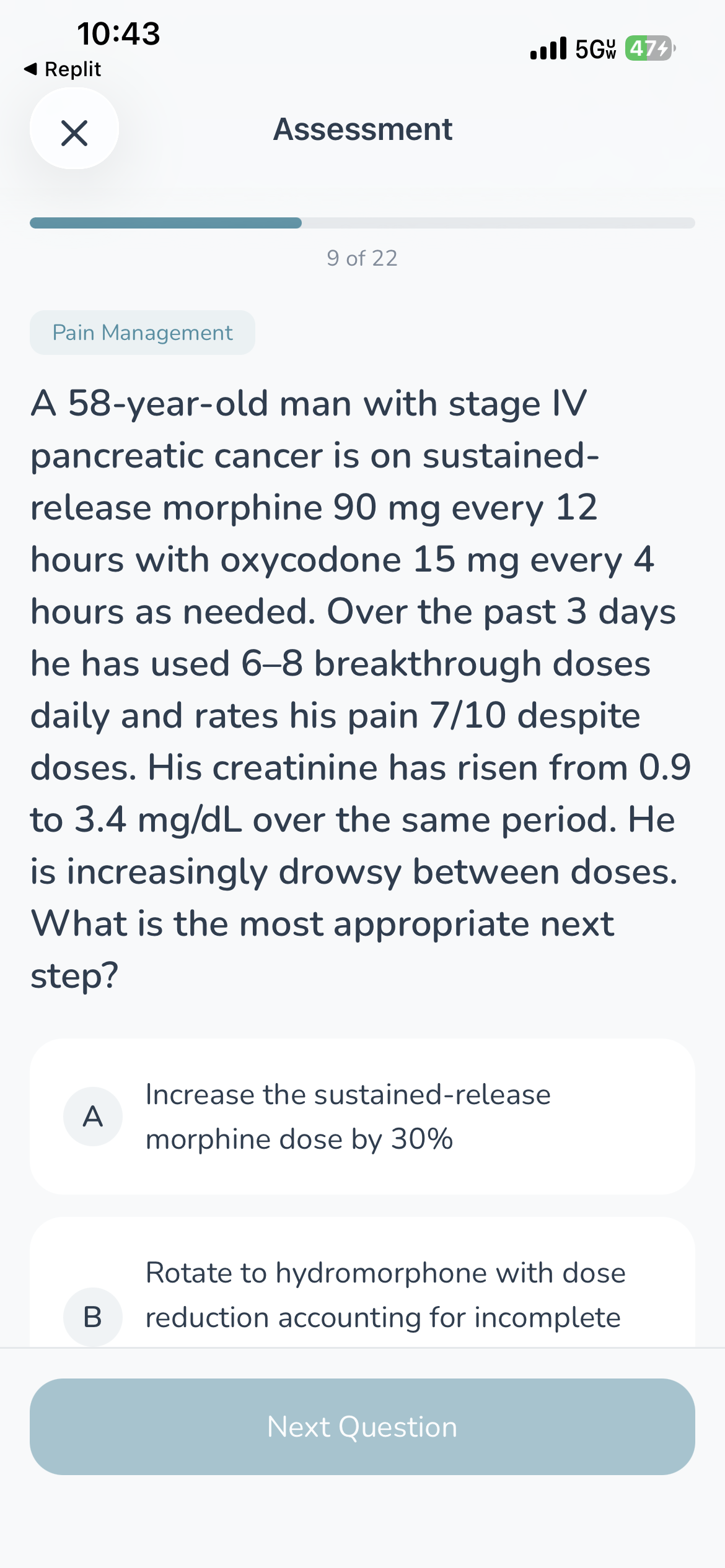725x1568 pixels.
Task: Choose answer B rotating to hydromorphone
Action: point(362,1283)
